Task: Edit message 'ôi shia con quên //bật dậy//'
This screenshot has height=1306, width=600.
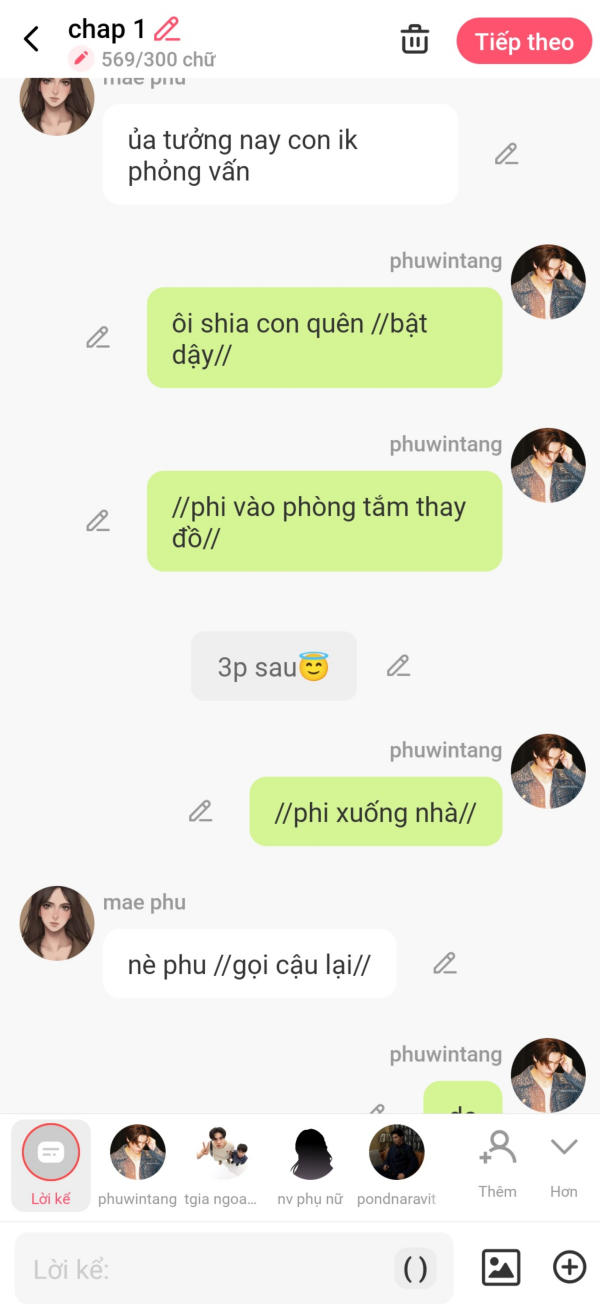Action: [97, 337]
